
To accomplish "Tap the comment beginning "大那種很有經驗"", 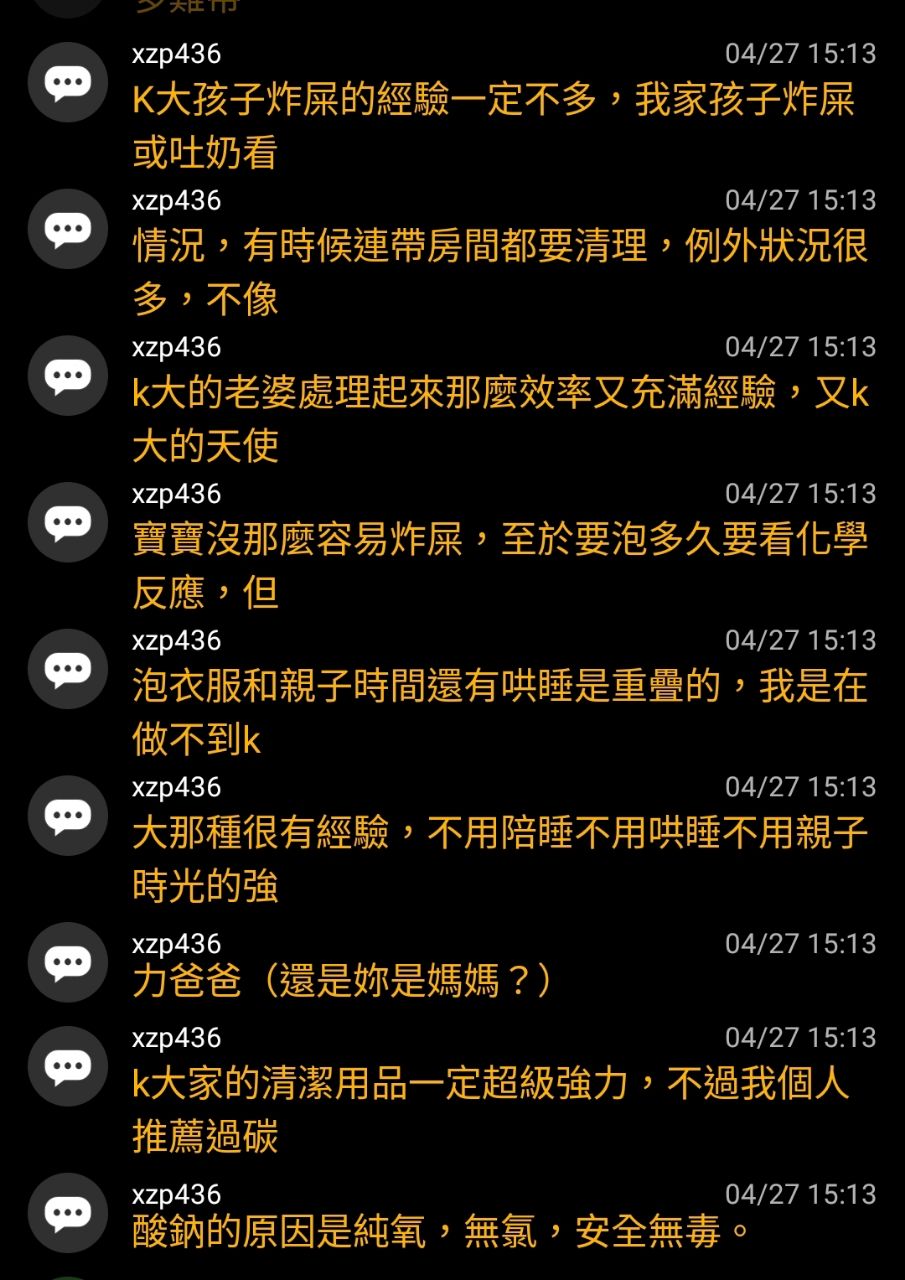I will [500, 860].
